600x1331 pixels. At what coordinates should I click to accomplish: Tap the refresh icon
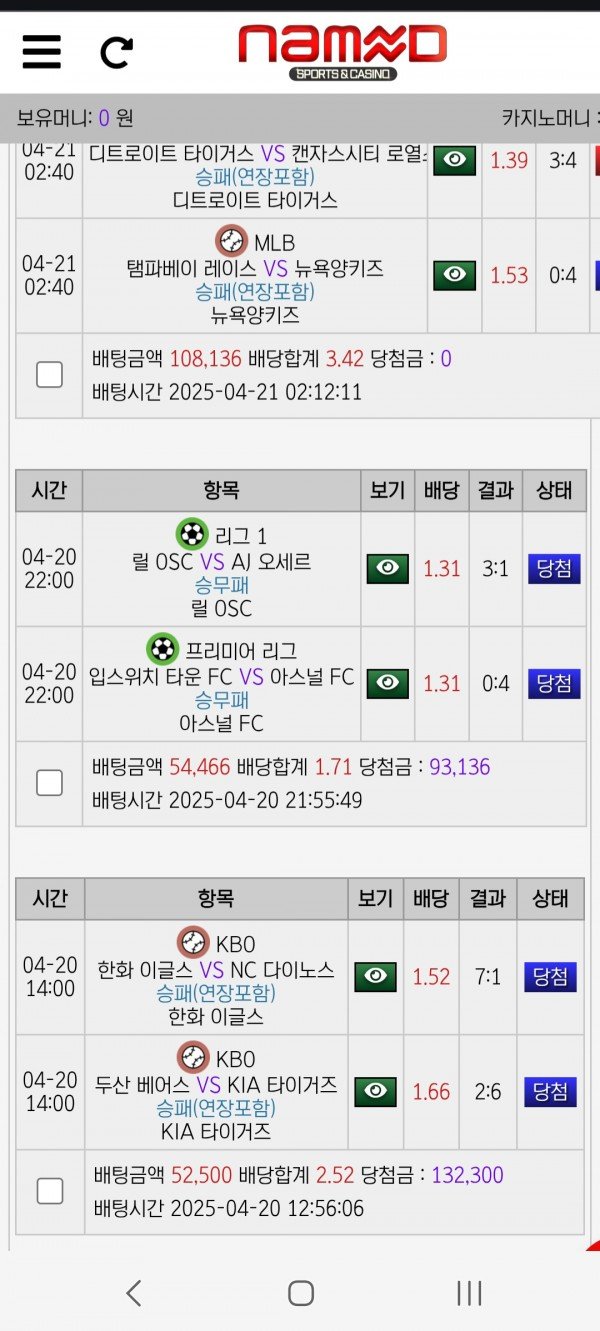coord(116,51)
